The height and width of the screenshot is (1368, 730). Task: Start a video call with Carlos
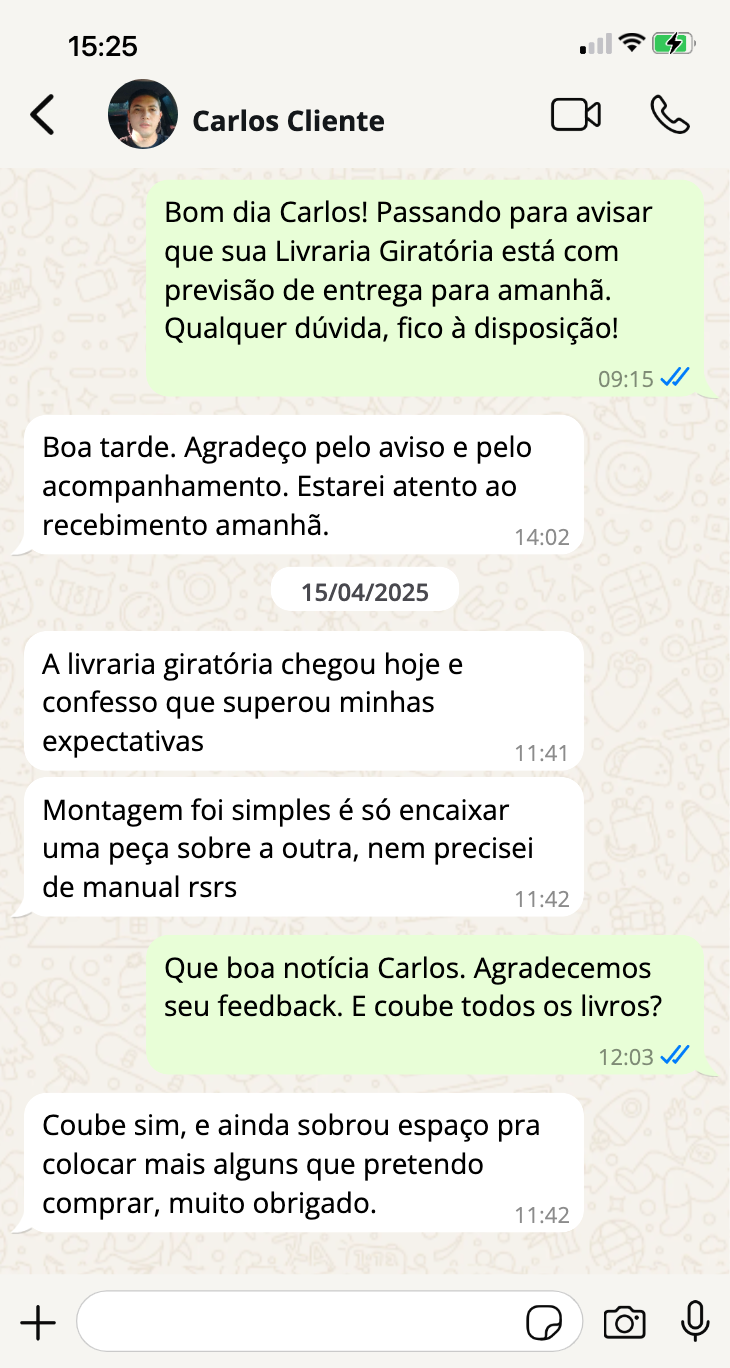[575, 115]
